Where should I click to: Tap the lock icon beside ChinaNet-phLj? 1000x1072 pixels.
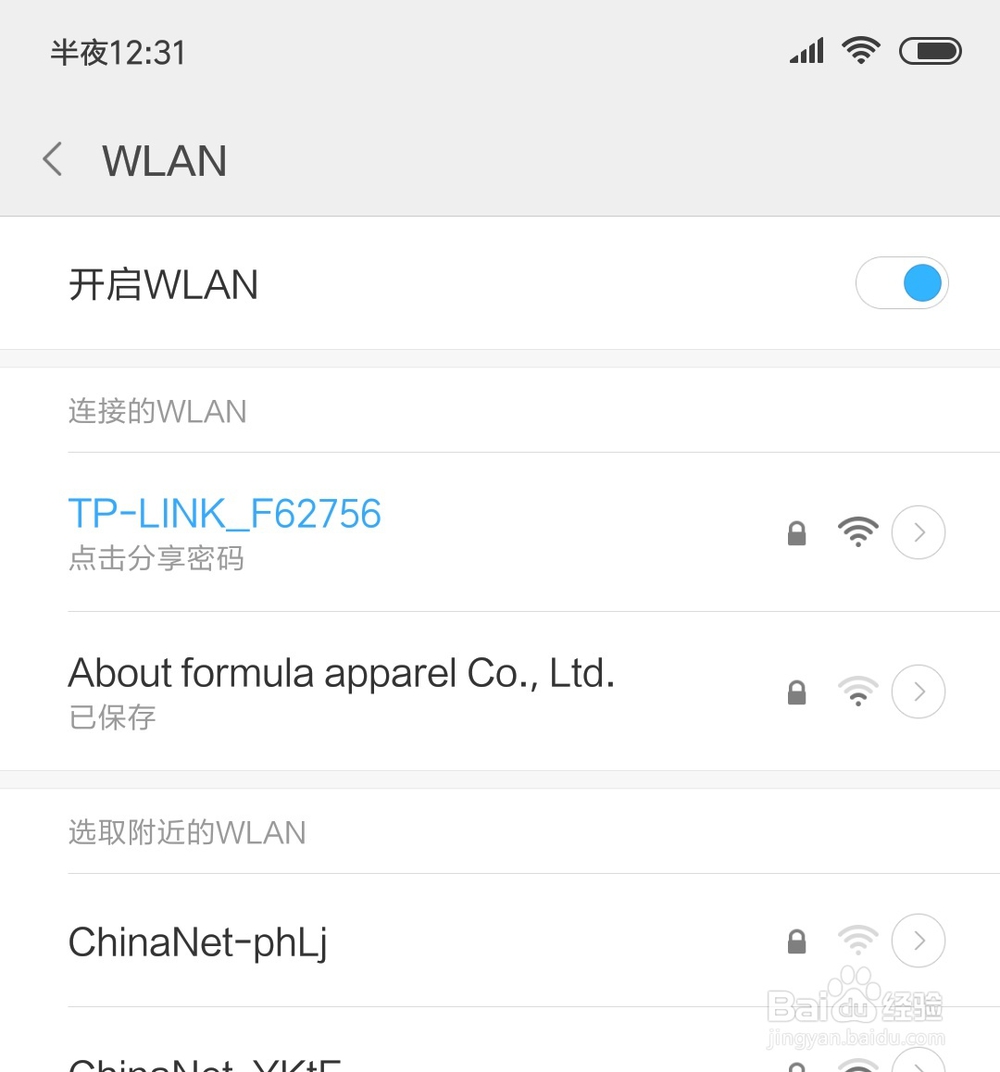(797, 941)
